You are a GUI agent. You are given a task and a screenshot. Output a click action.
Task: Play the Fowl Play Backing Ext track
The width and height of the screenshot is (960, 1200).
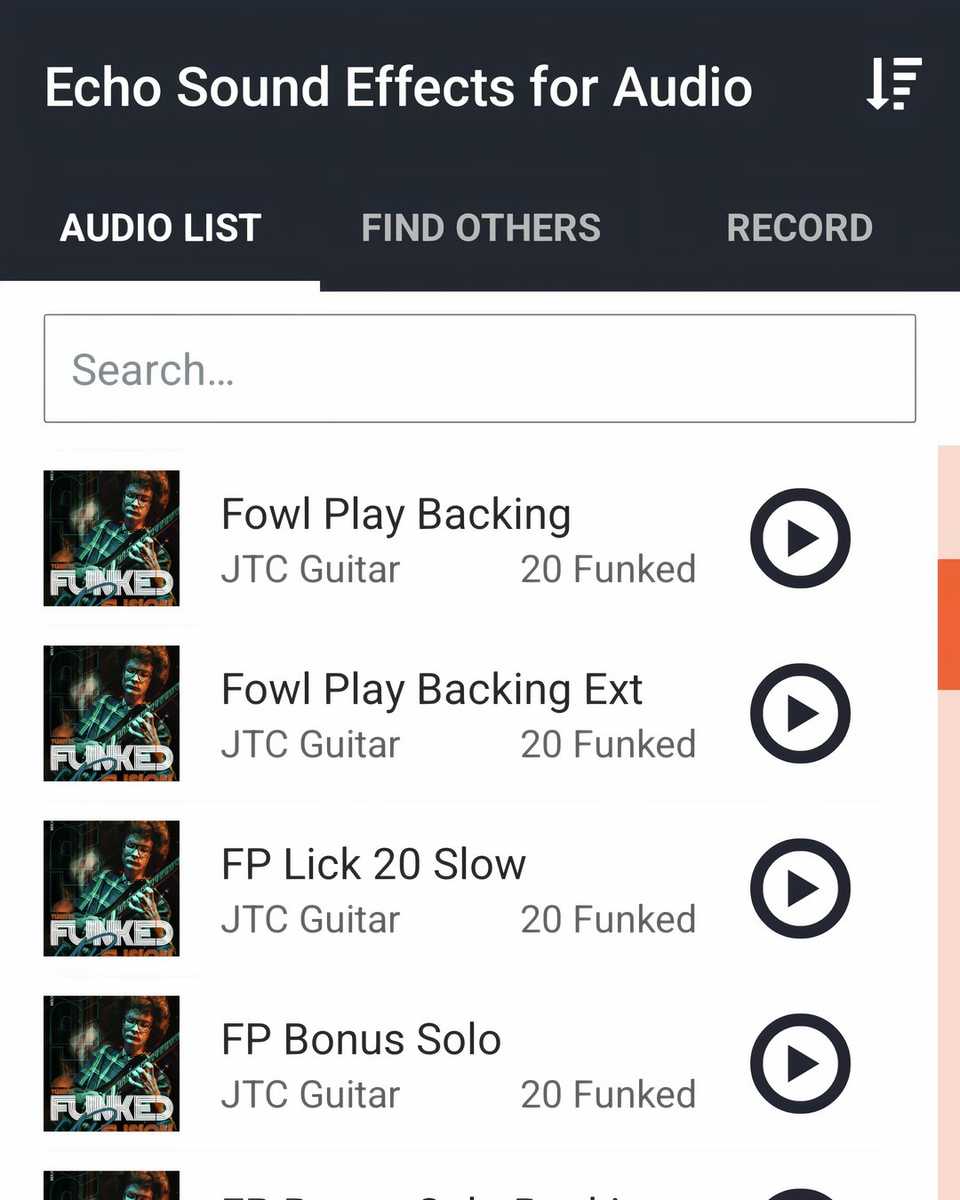pos(800,713)
